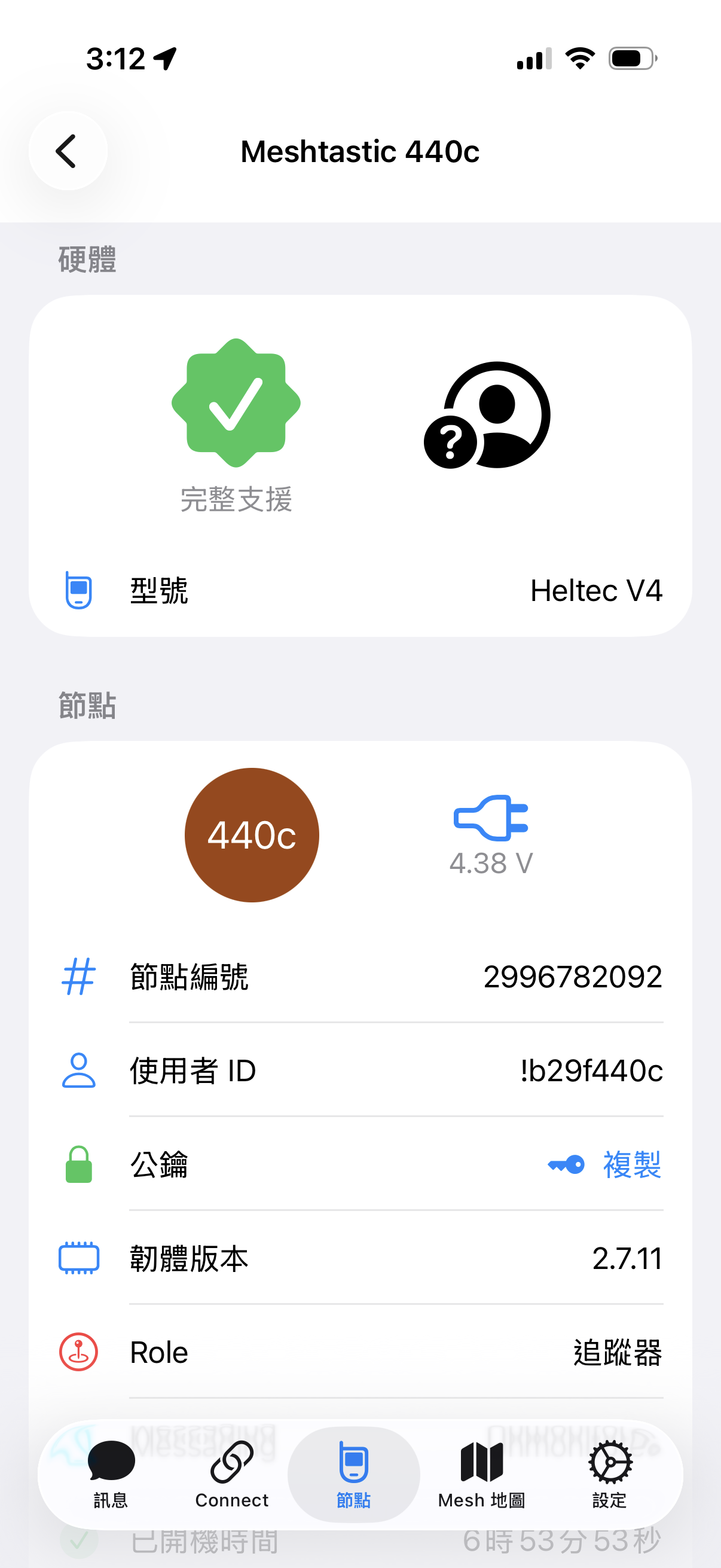
Task: Open the 設定 settings tab
Action: (x=609, y=1474)
